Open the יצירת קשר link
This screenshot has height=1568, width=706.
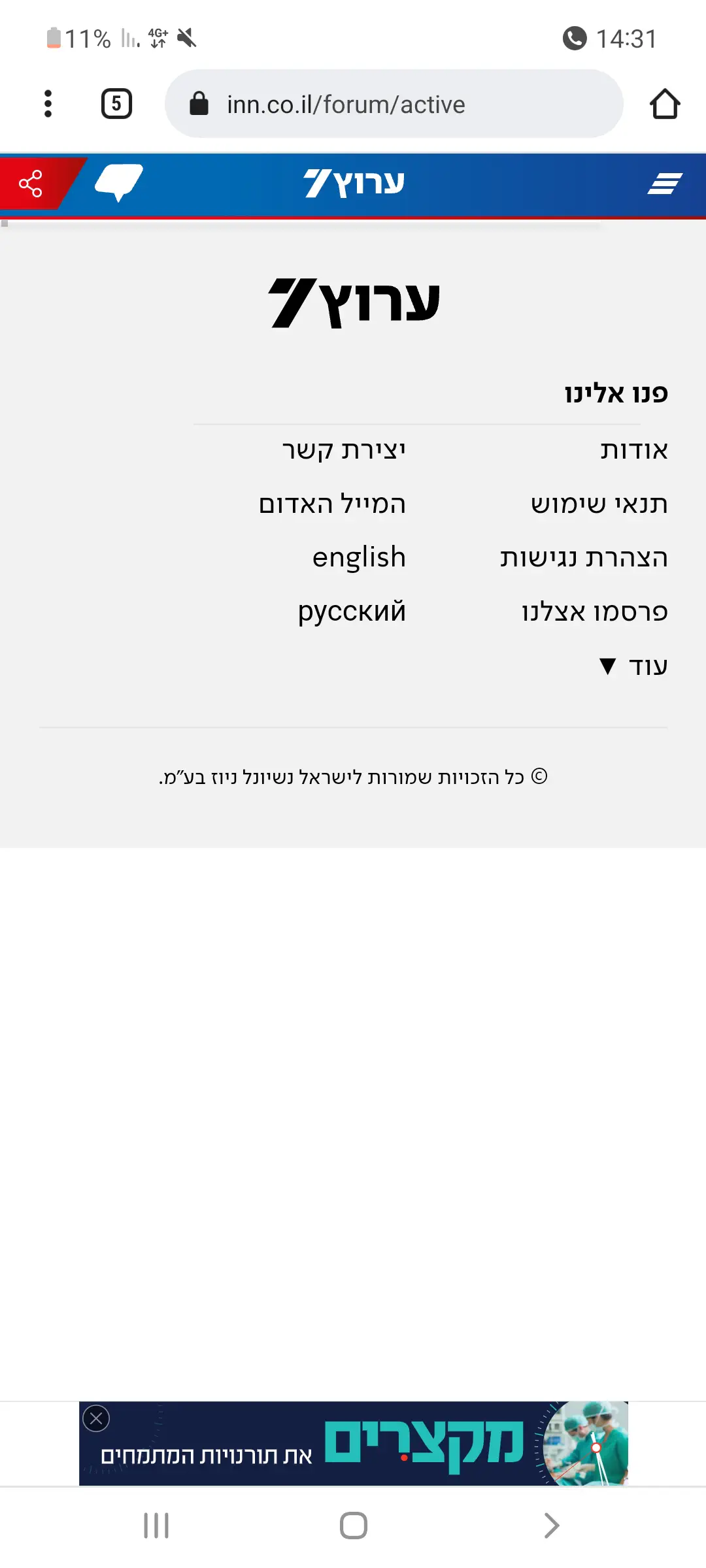[344, 450]
